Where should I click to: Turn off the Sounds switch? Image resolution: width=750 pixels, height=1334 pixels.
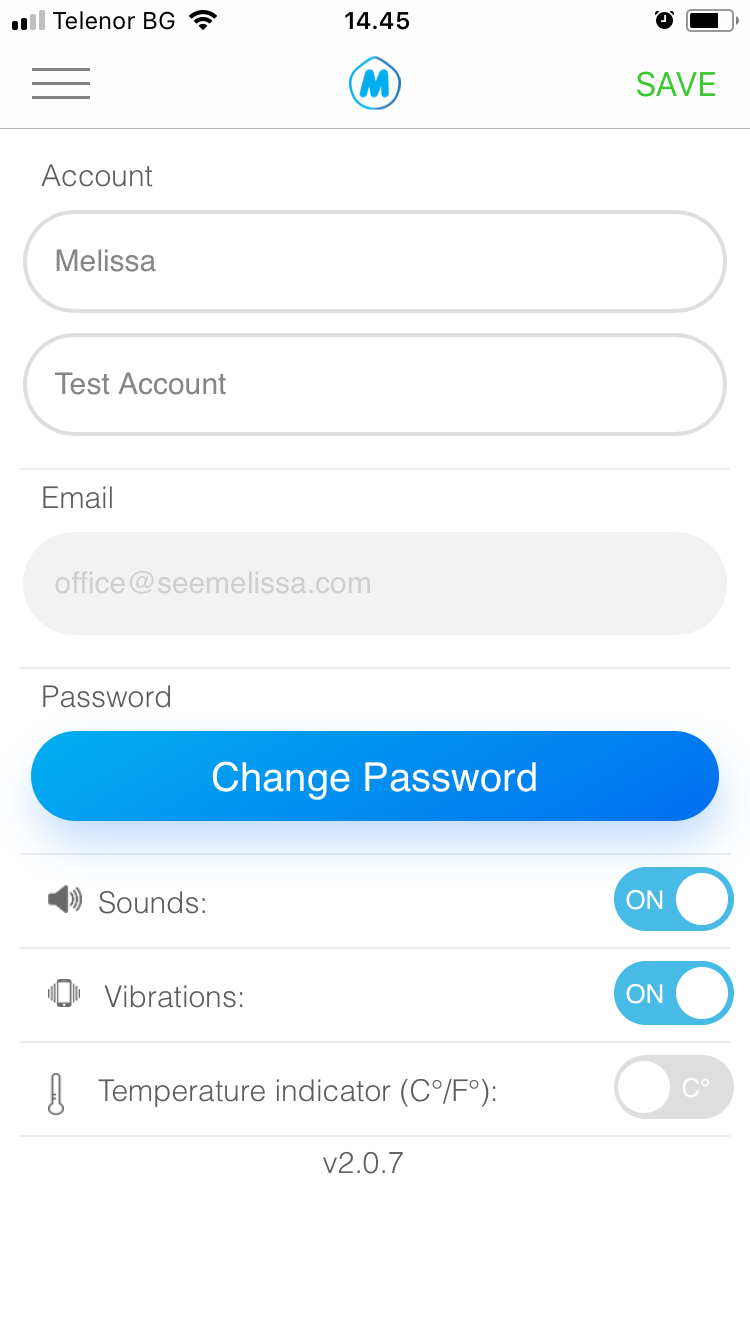pos(673,899)
